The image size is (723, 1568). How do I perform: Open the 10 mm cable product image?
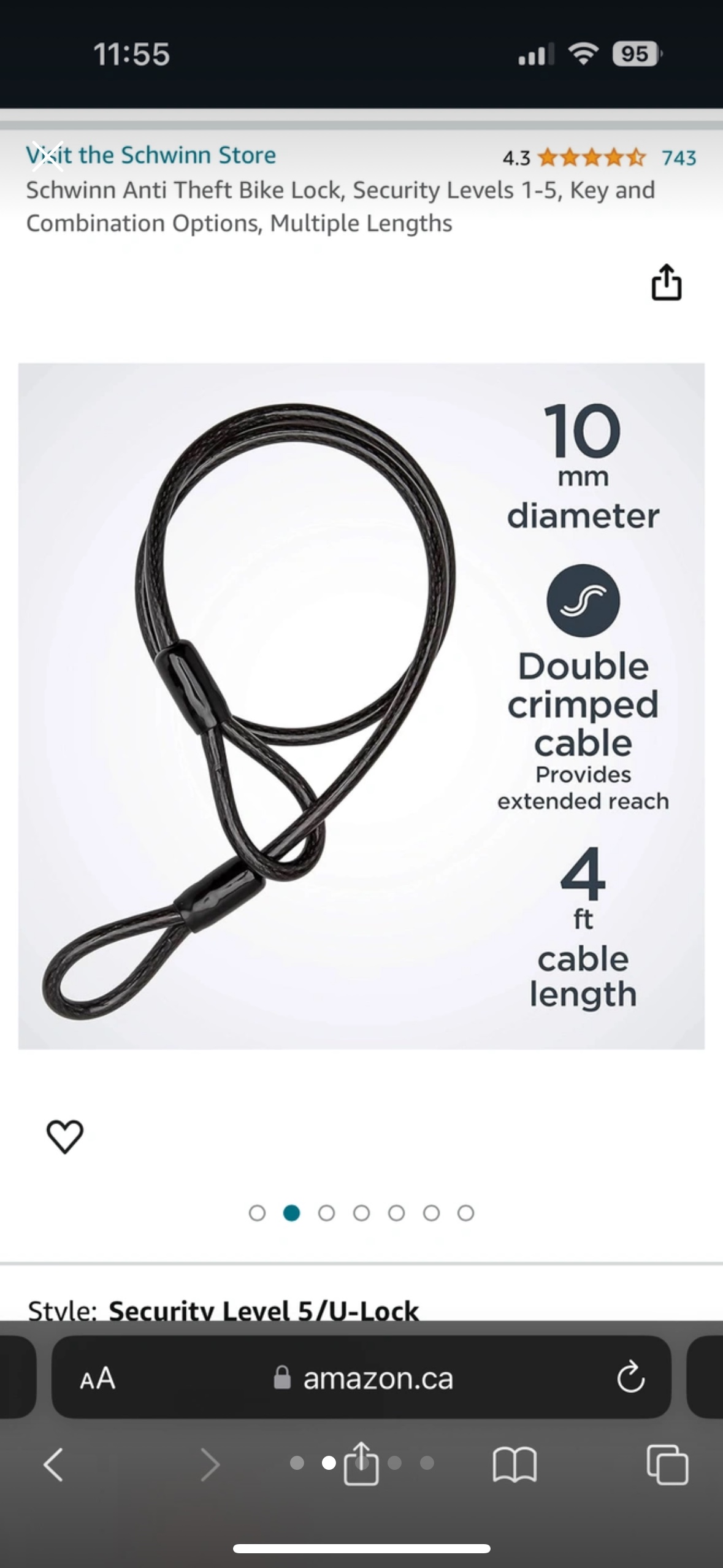click(x=361, y=705)
